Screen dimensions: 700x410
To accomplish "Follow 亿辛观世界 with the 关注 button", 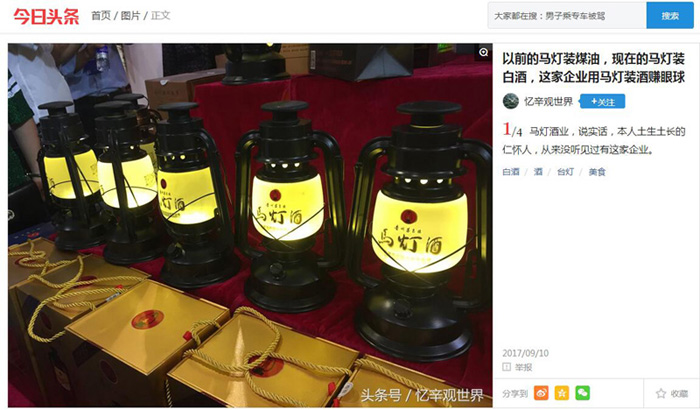I will pos(603,101).
